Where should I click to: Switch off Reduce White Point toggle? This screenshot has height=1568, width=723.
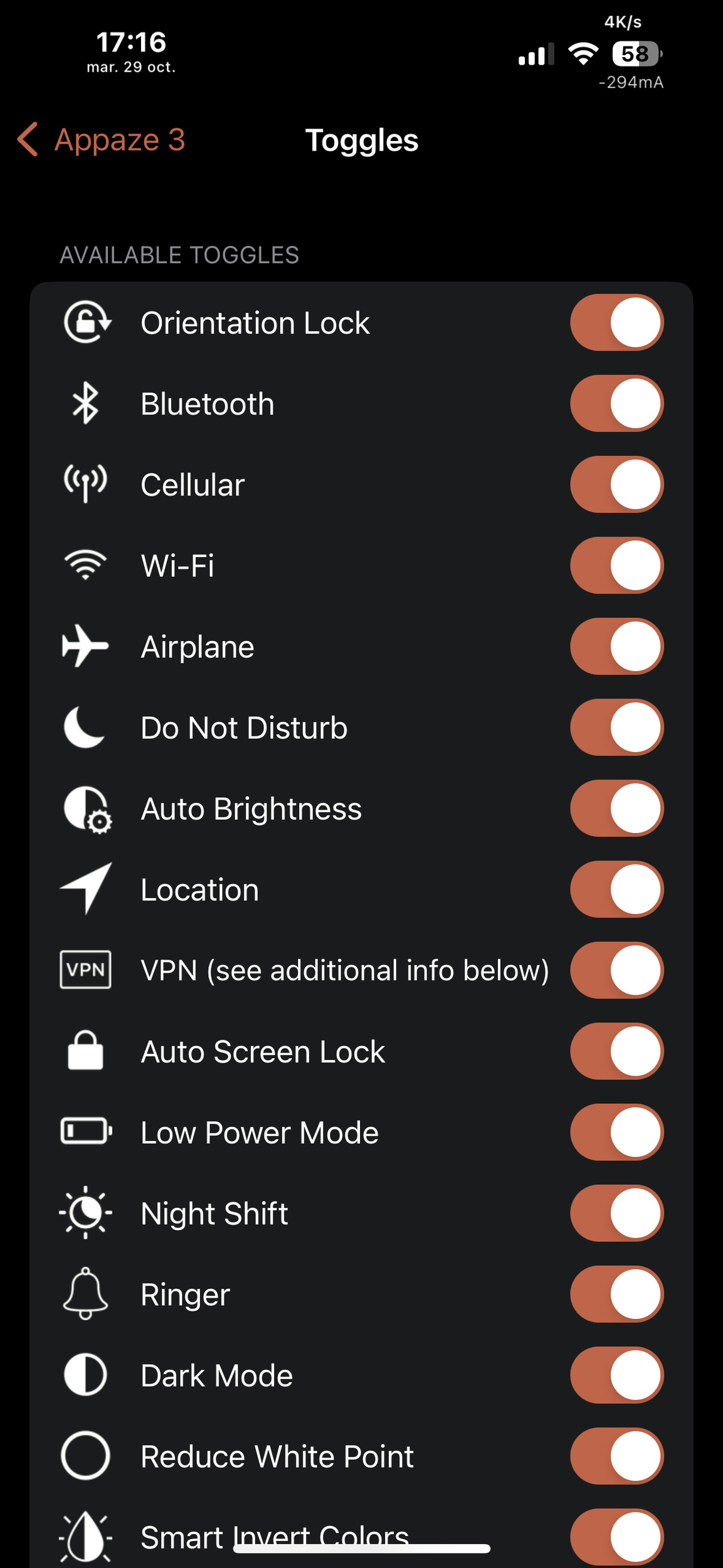pos(616,1455)
